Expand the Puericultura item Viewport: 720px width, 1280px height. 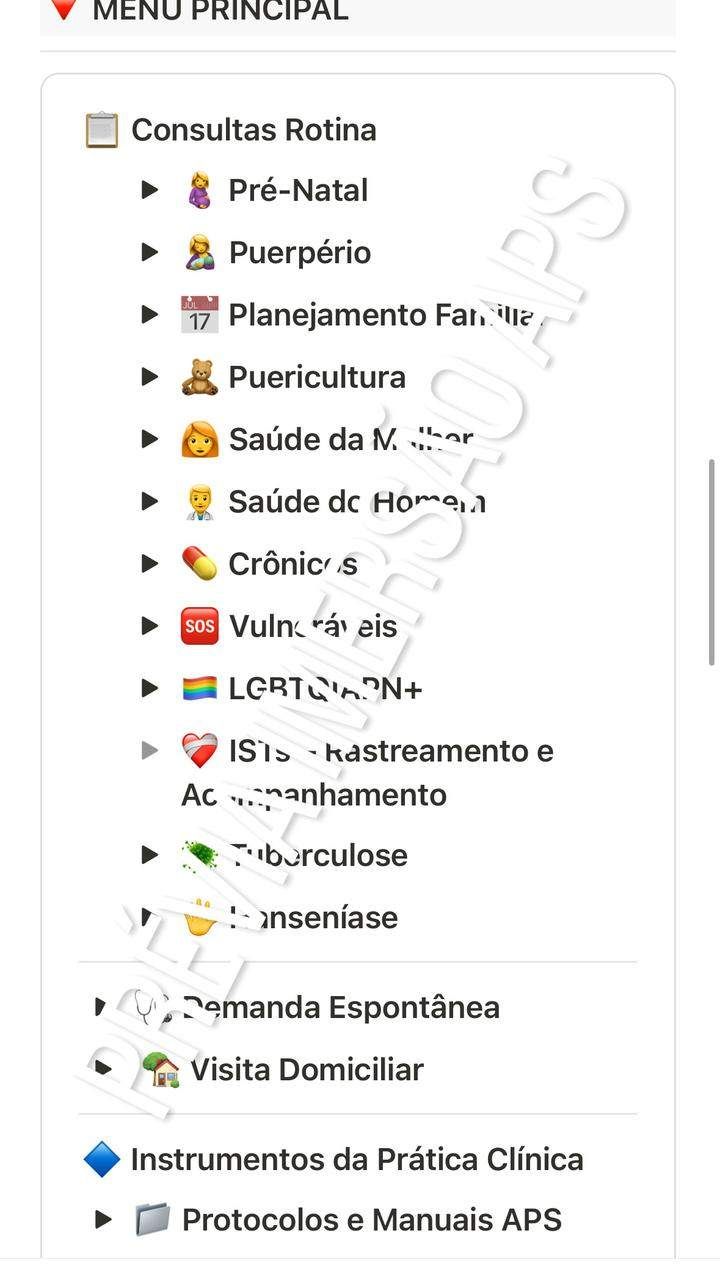click(150, 377)
